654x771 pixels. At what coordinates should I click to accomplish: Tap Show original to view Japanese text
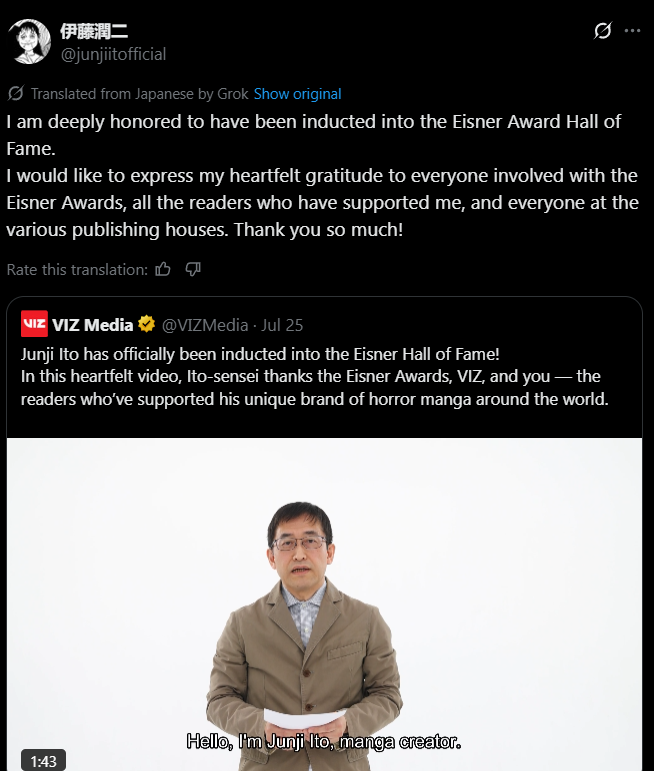pyautogui.click(x=297, y=94)
